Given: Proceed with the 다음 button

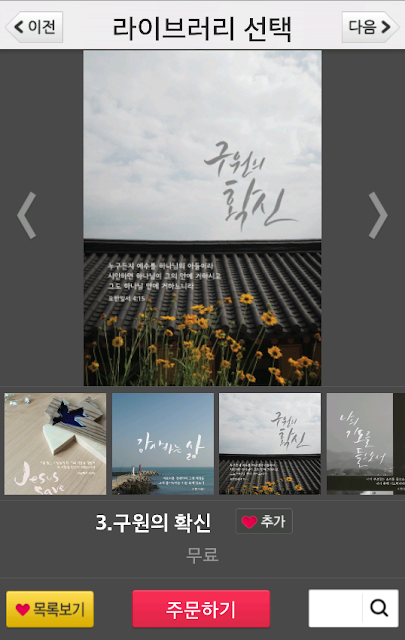Looking at the screenshot, I should click(370, 27).
